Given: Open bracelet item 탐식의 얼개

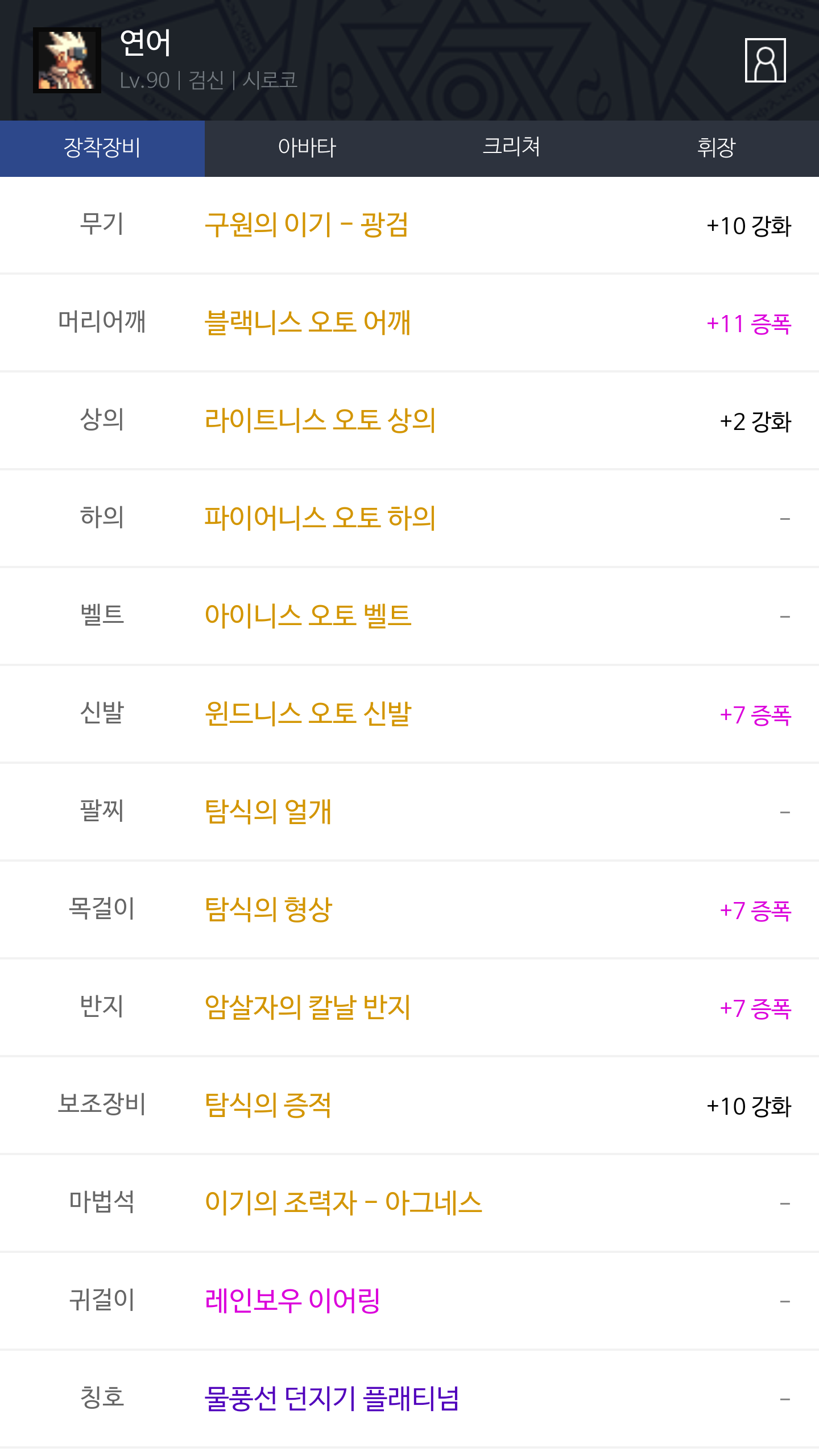Looking at the screenshot, I should click(x=268, y=812).
